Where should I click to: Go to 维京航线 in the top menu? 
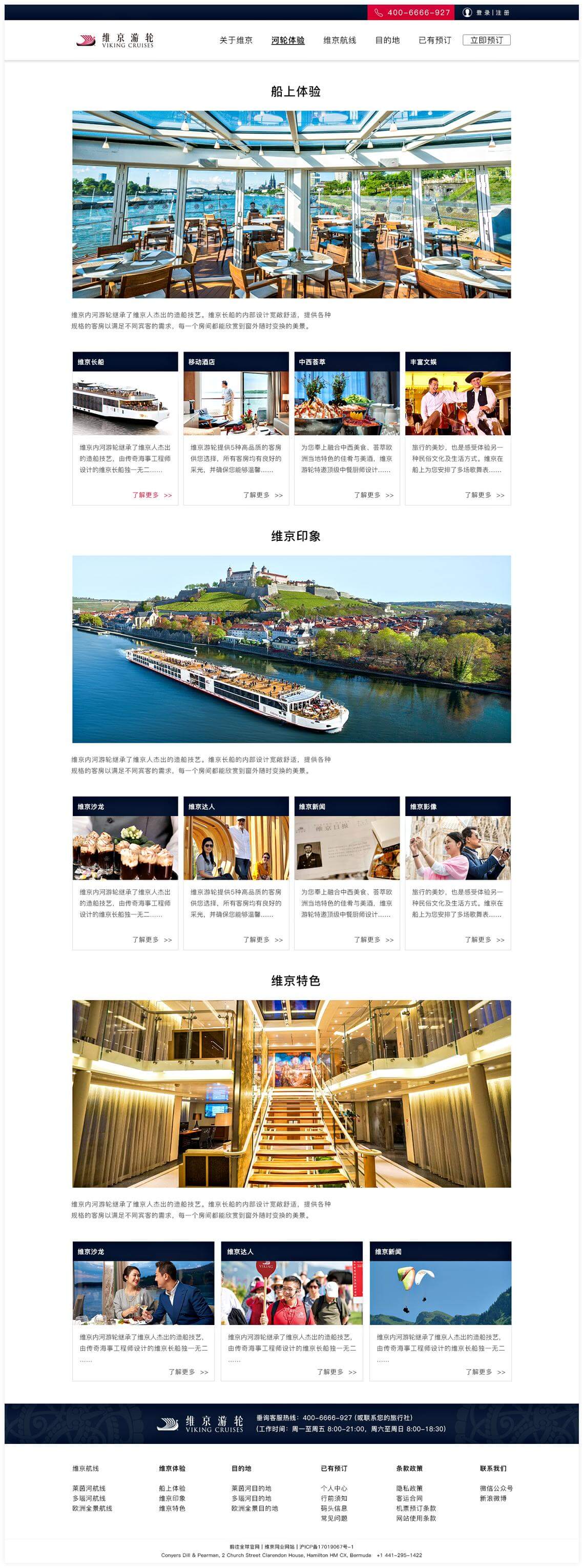click(340, 40)
